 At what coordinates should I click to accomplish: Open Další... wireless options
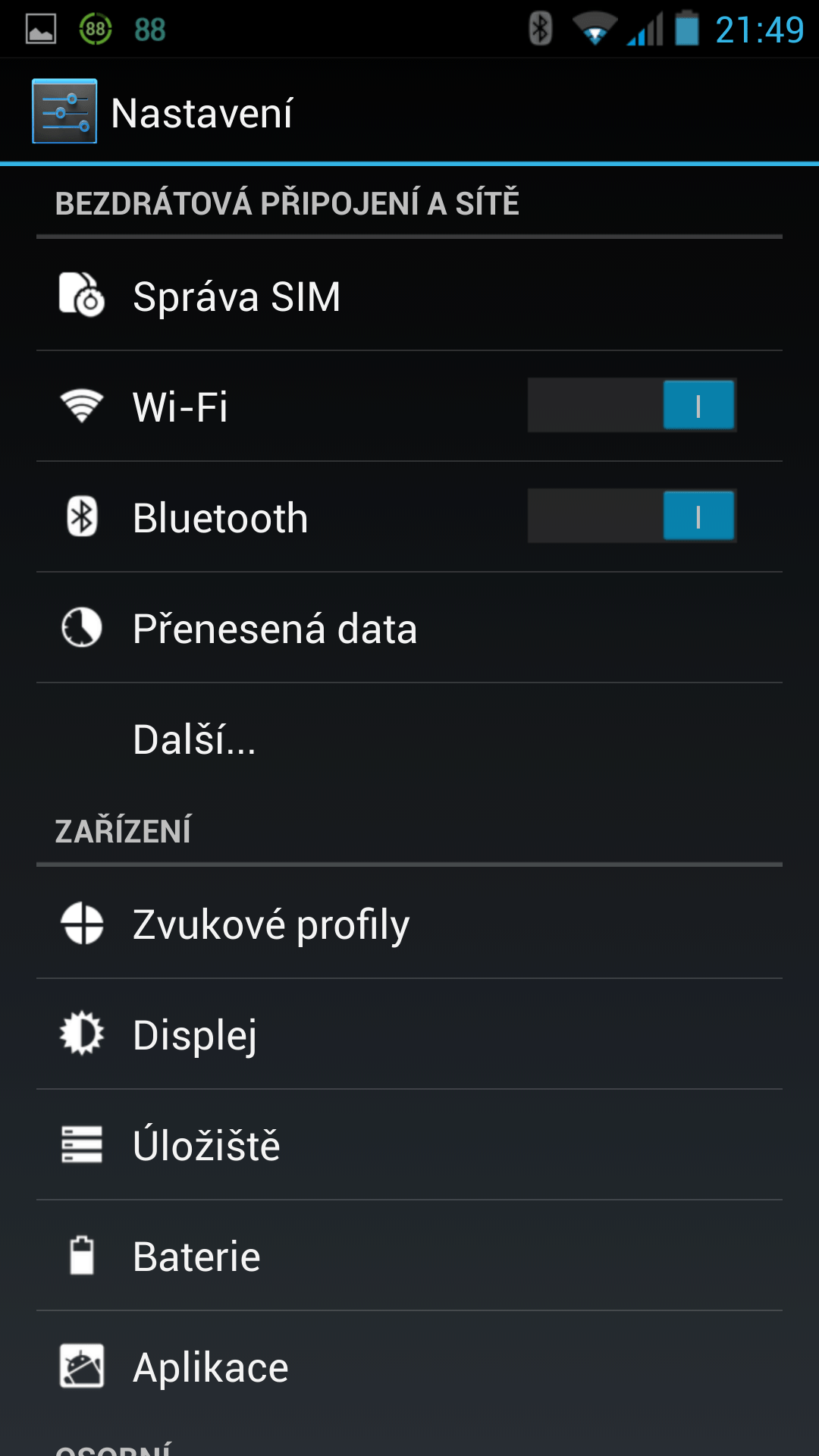(409, 739)
